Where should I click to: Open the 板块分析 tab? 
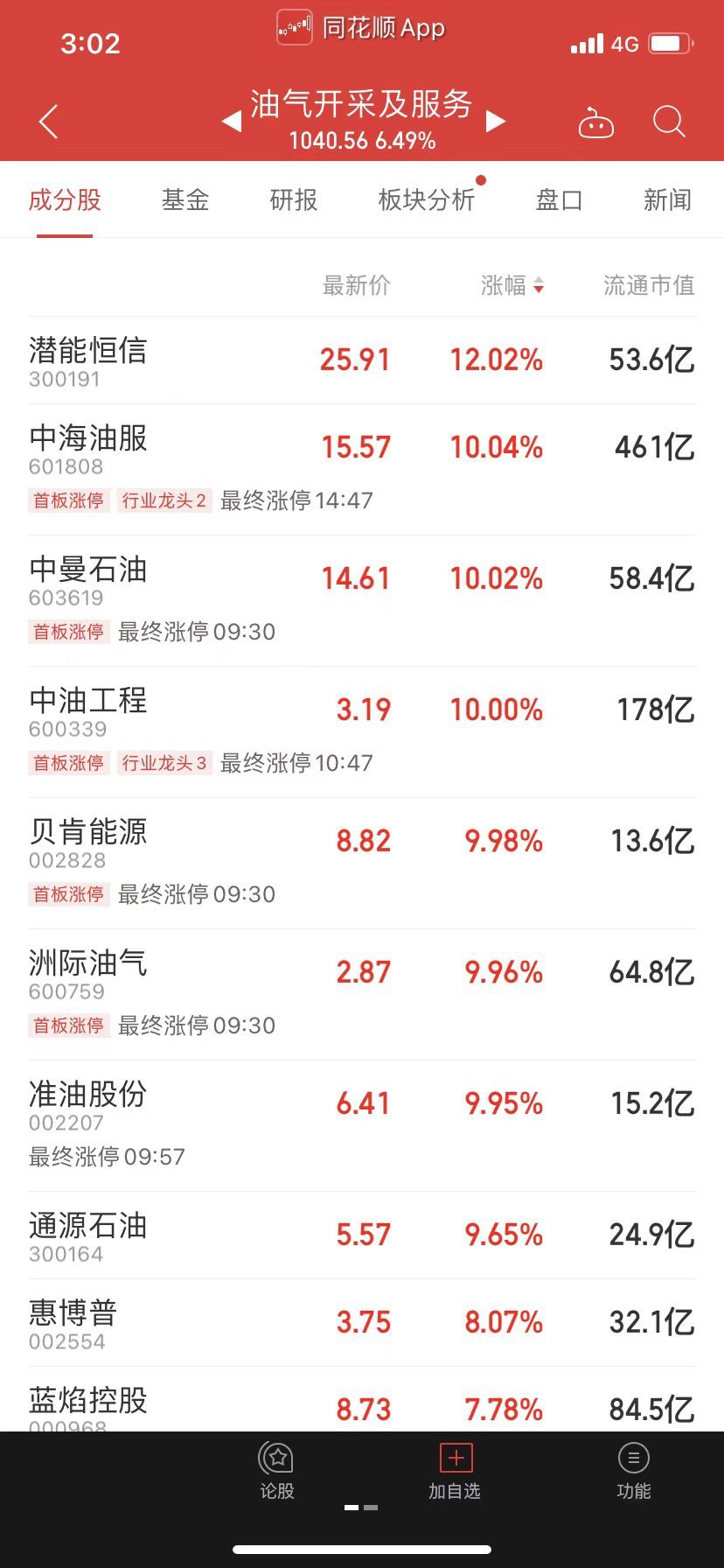pos(426,200)
